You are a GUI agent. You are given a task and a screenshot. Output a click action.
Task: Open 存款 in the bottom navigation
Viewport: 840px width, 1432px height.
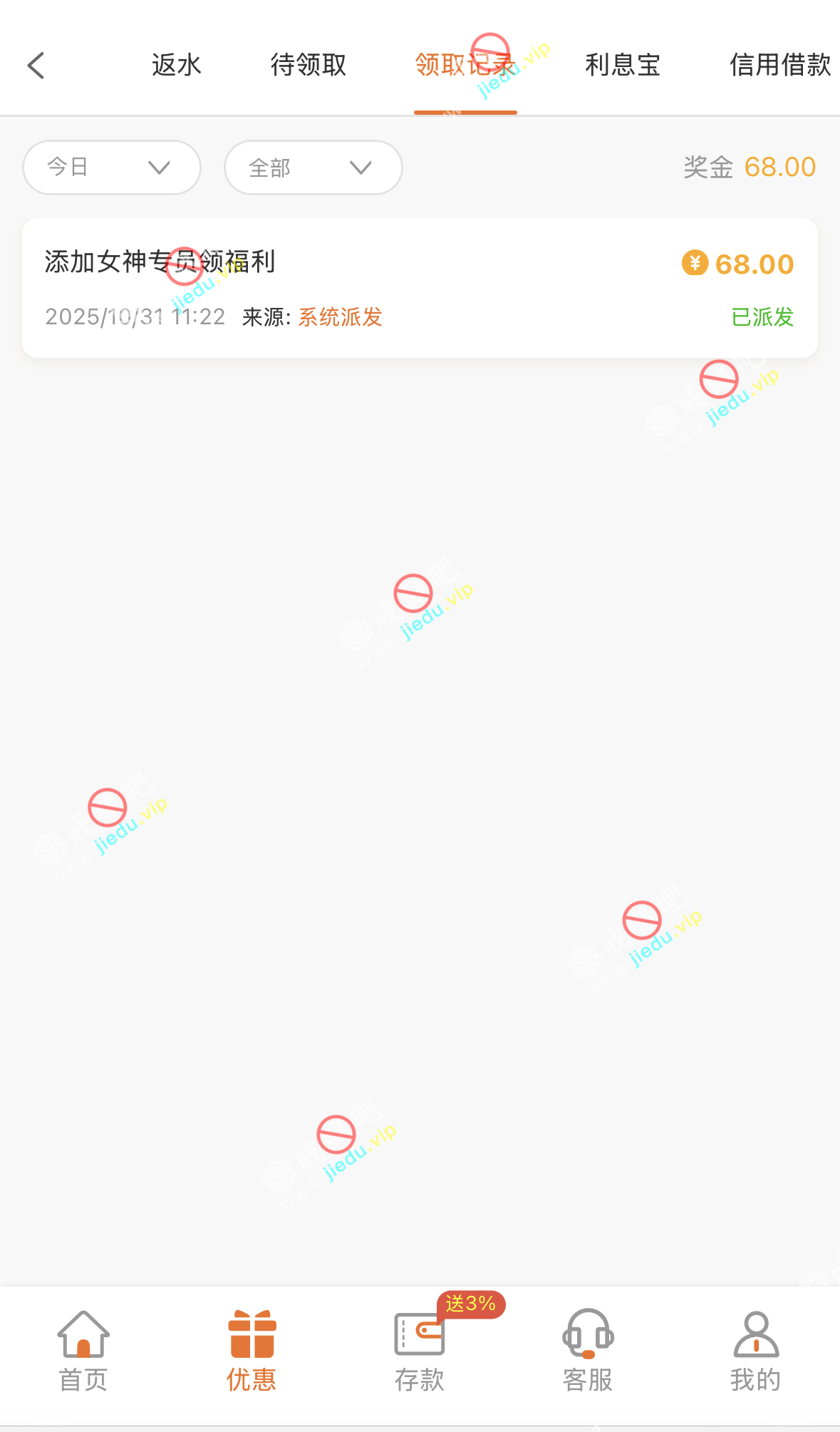coord(420,1351)
